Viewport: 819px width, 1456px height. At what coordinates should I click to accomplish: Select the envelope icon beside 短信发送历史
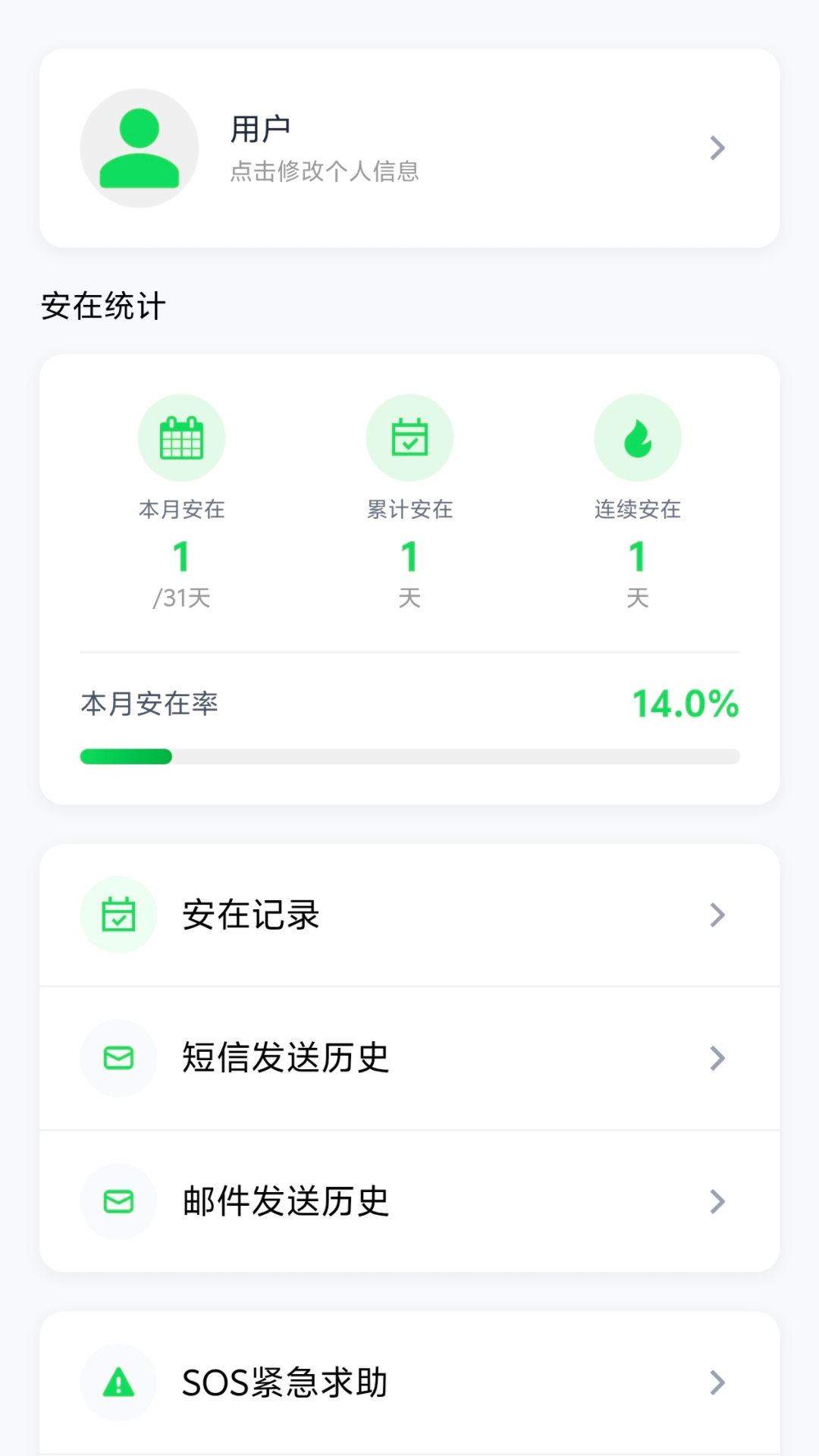point(118,1058)
